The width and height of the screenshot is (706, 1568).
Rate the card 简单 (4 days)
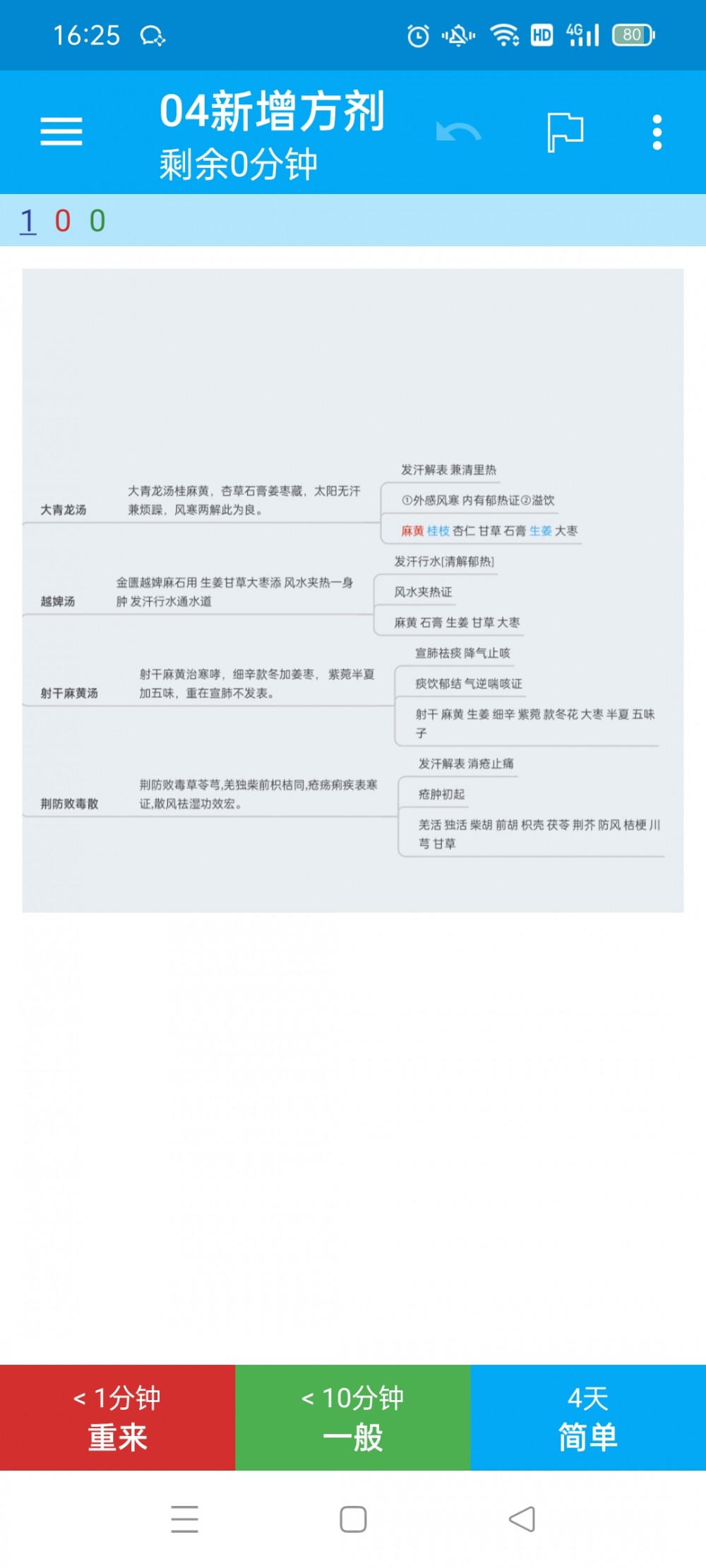[x=588, y=1417]
